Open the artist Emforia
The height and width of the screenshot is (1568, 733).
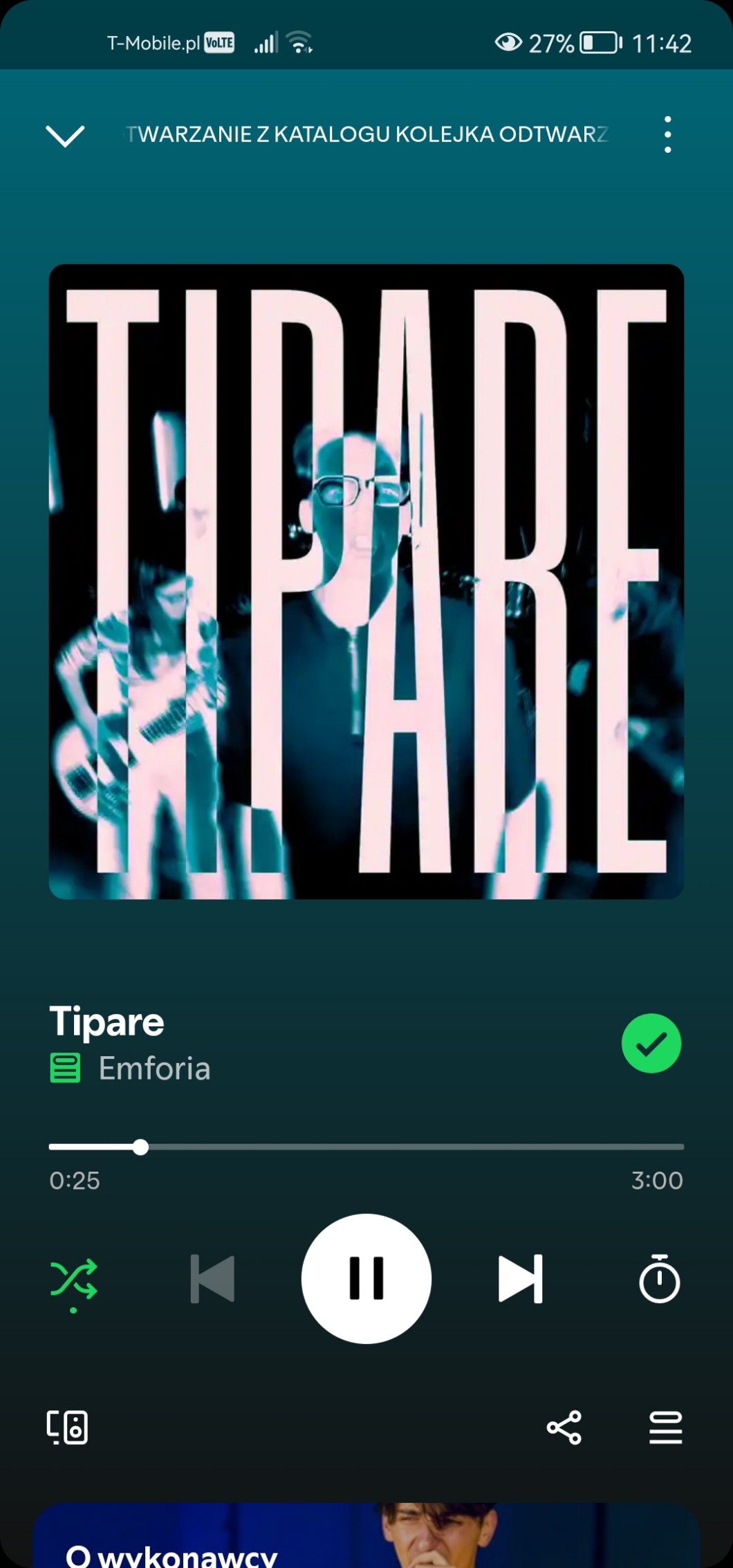click(x=154, y=1069)
